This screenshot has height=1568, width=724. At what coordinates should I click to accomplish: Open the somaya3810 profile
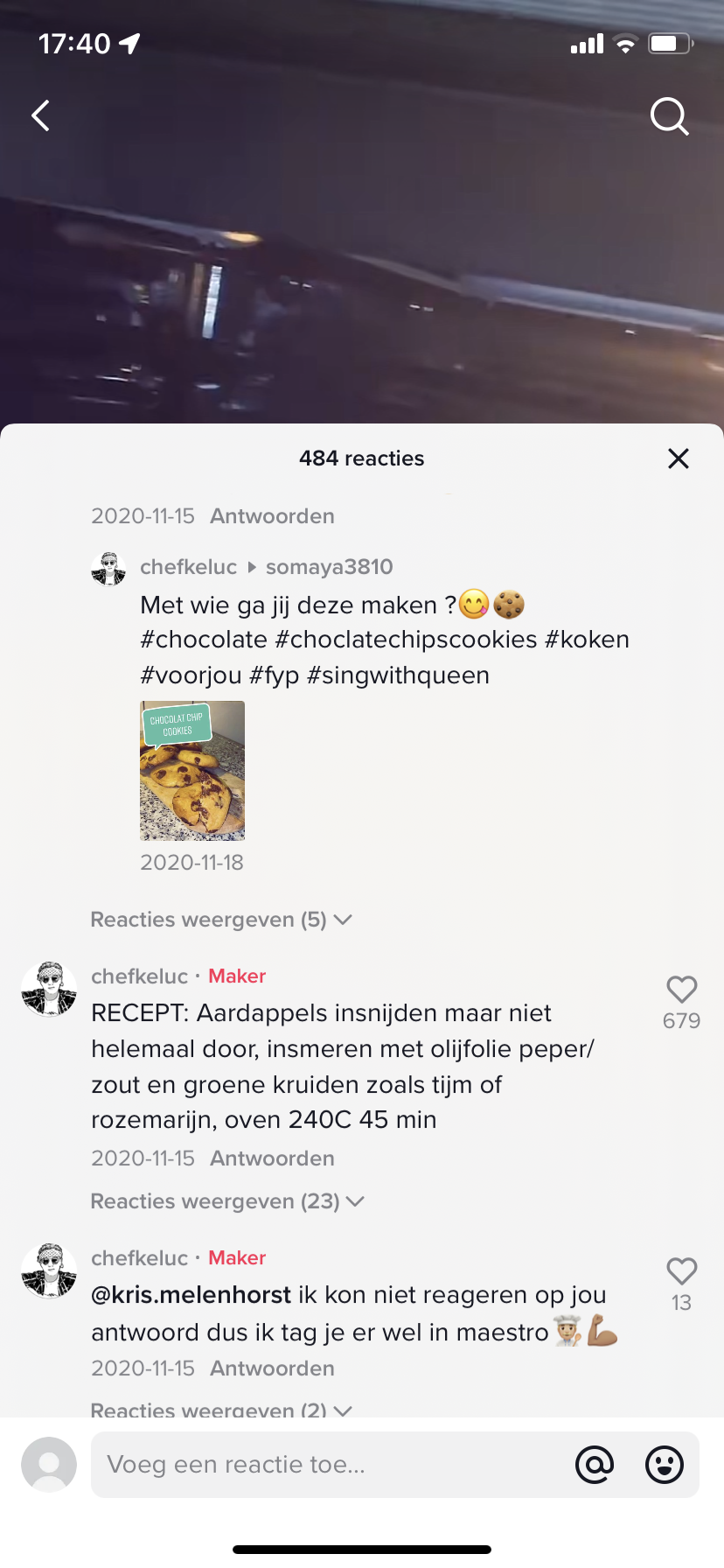(330, 567)
